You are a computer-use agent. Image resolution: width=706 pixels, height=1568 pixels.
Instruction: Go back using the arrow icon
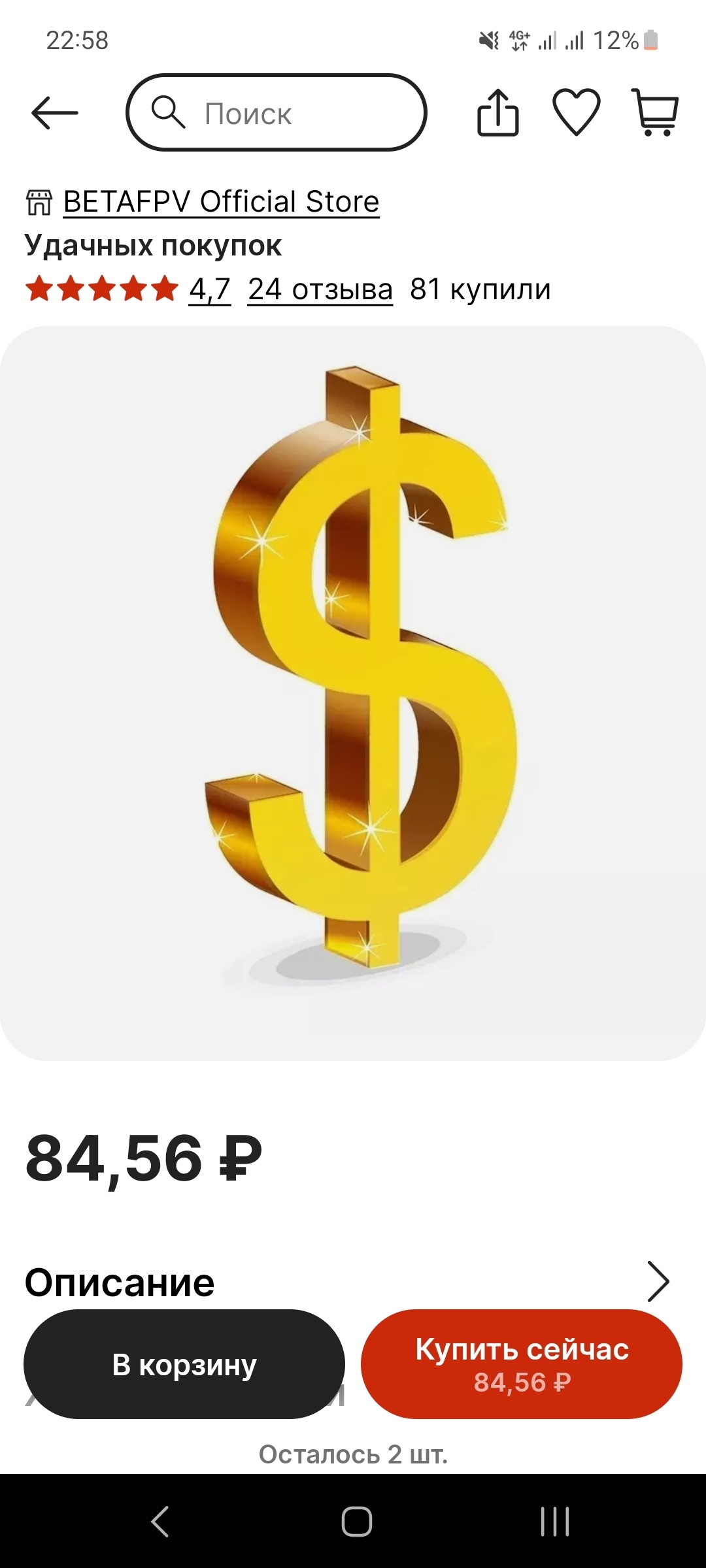point(55,113)
